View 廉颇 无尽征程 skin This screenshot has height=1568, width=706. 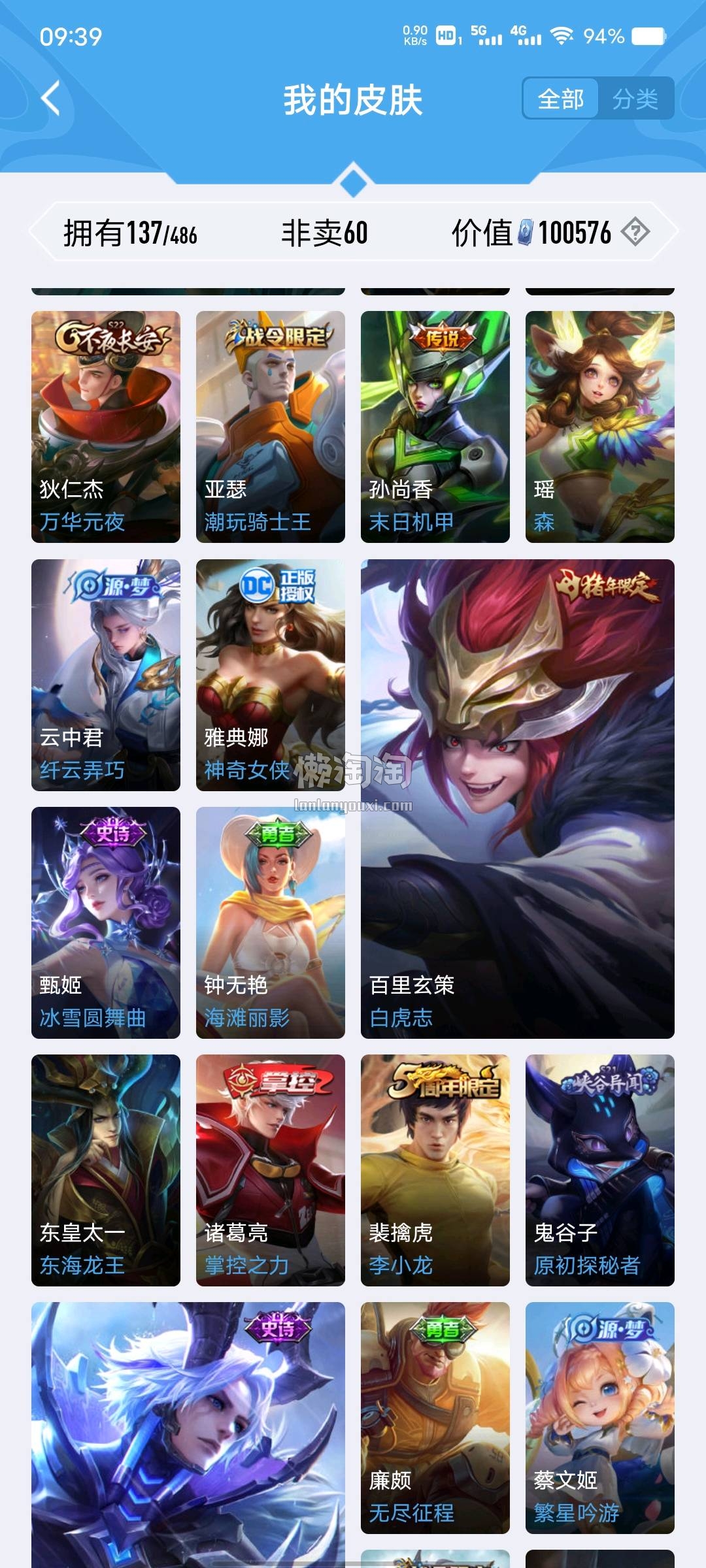click(435, 1418)
